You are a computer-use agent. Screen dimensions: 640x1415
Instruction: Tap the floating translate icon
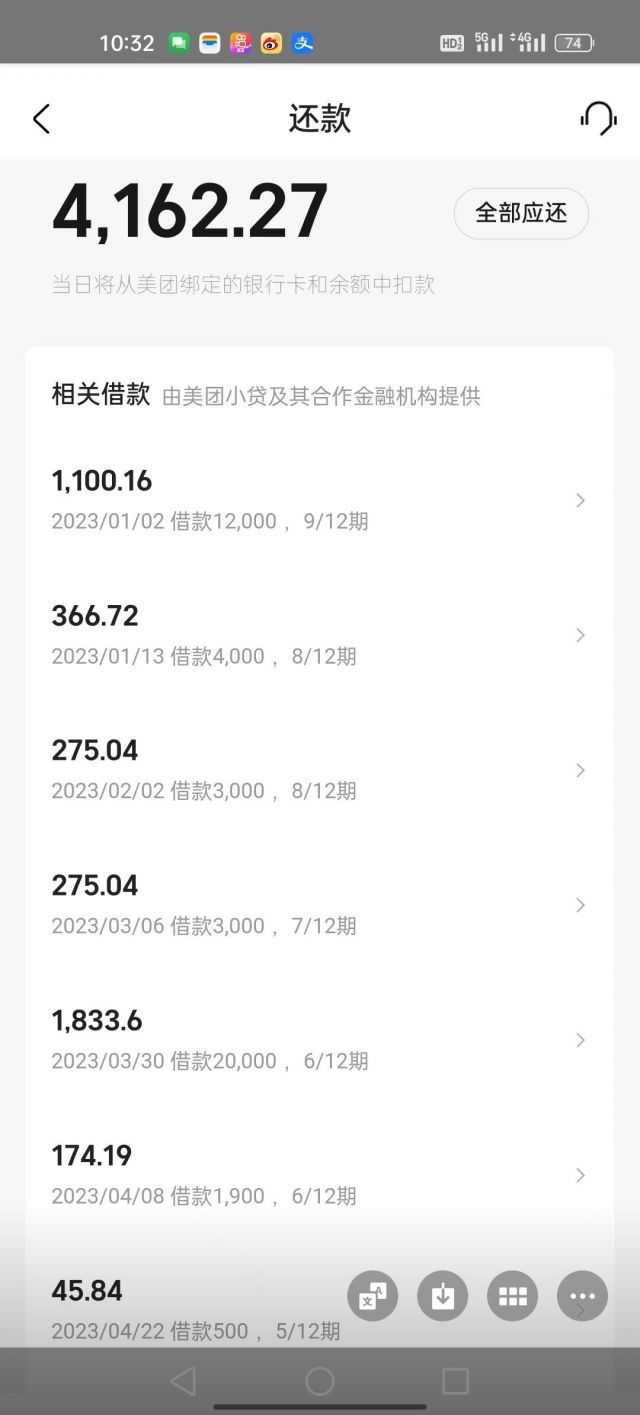(x=372, y=1296)
